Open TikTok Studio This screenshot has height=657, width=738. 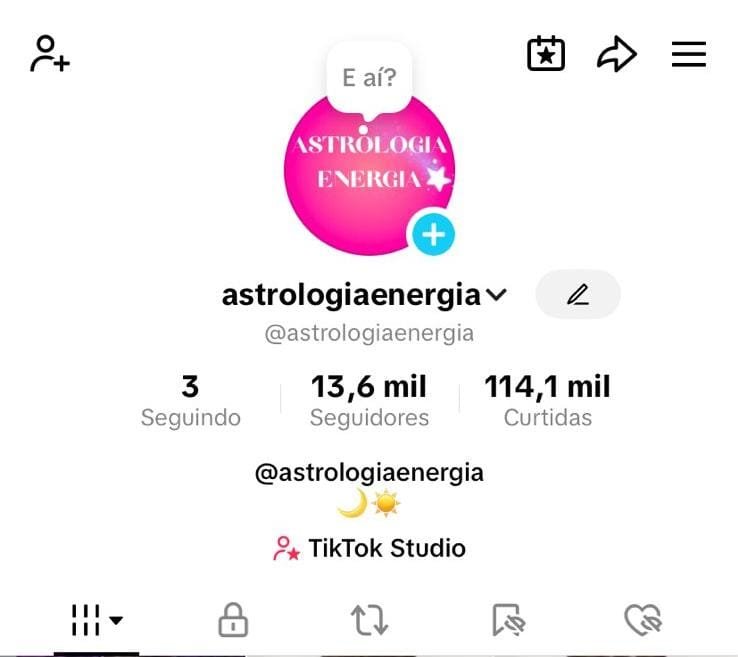pyautogui.click(x=369, y=548)
